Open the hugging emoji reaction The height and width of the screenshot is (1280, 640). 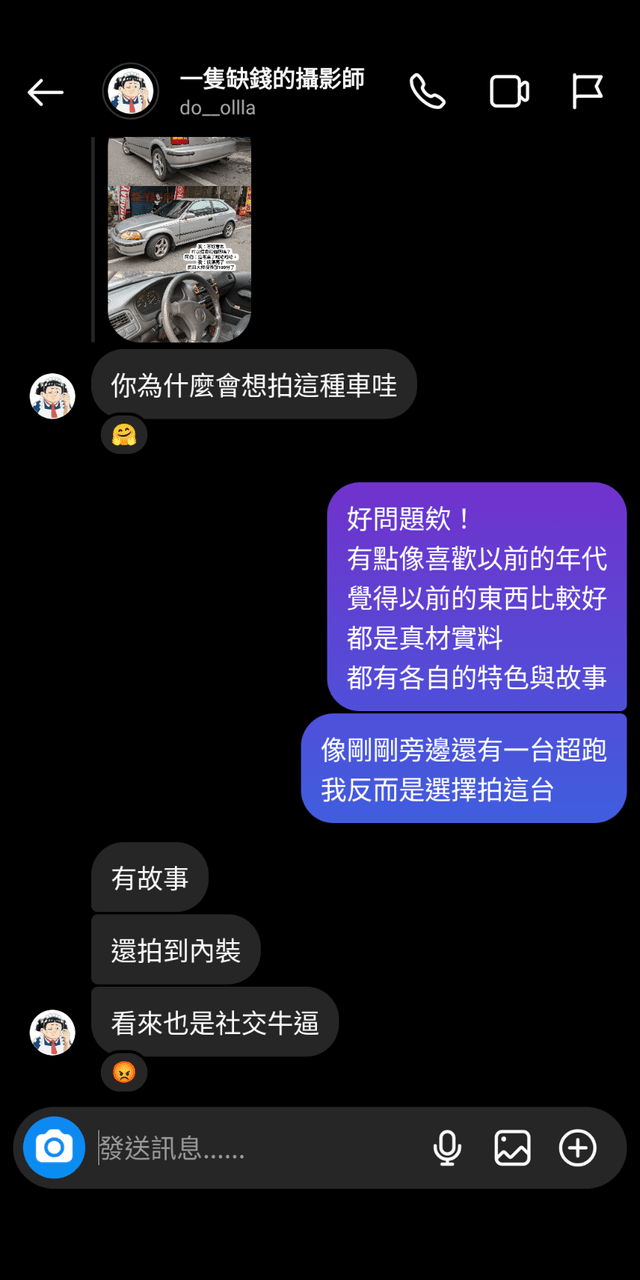124,435
